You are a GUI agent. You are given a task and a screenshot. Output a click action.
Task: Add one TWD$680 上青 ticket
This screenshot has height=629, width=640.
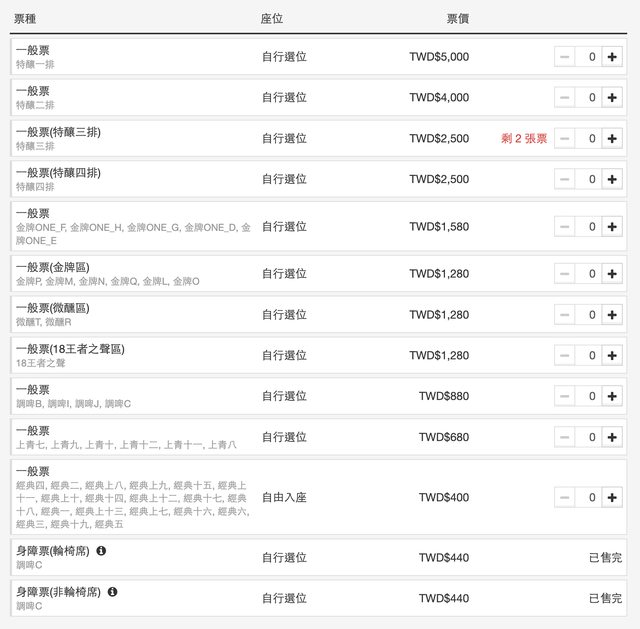point(612,438)
